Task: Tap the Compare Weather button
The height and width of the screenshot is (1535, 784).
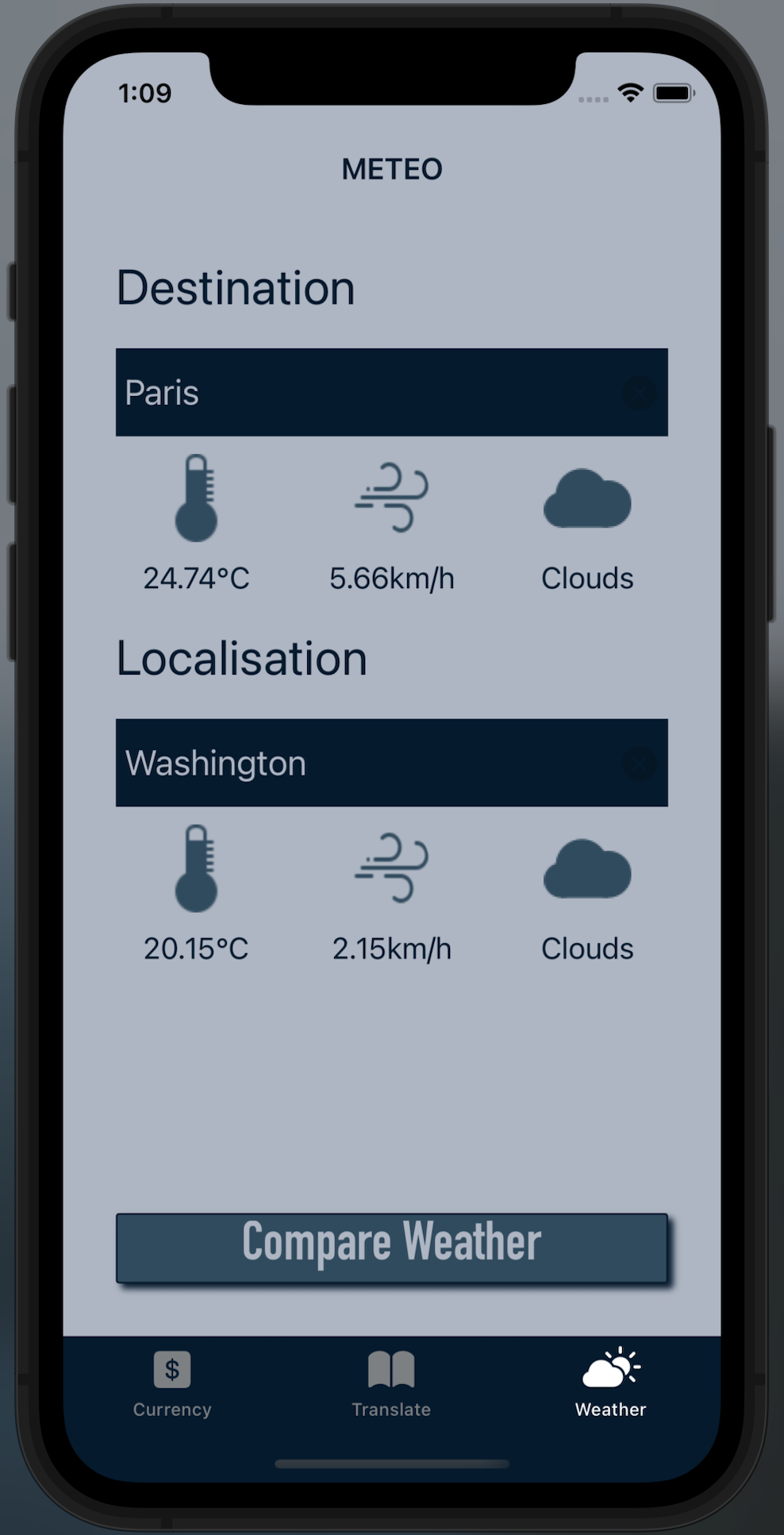Action: [x=392, y=1247]
